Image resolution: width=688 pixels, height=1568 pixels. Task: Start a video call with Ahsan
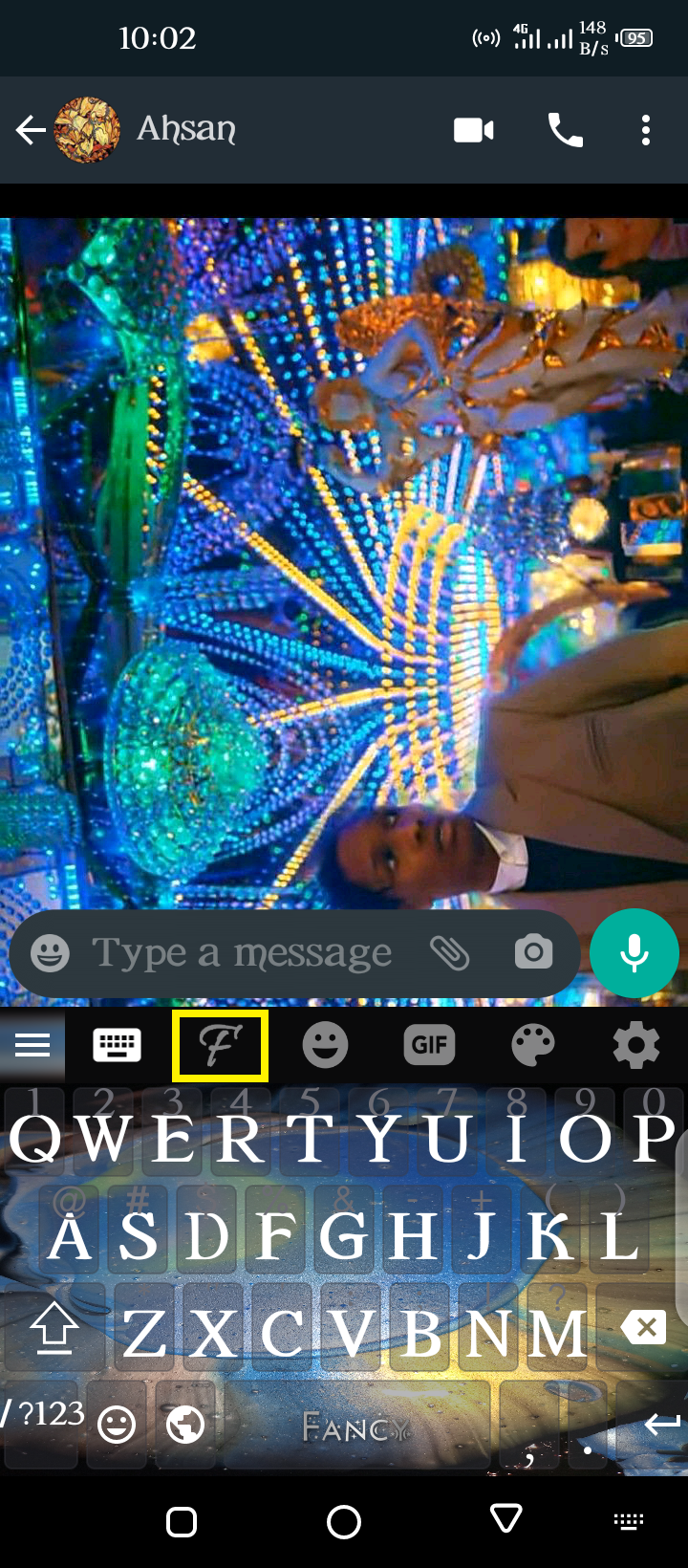474,130
